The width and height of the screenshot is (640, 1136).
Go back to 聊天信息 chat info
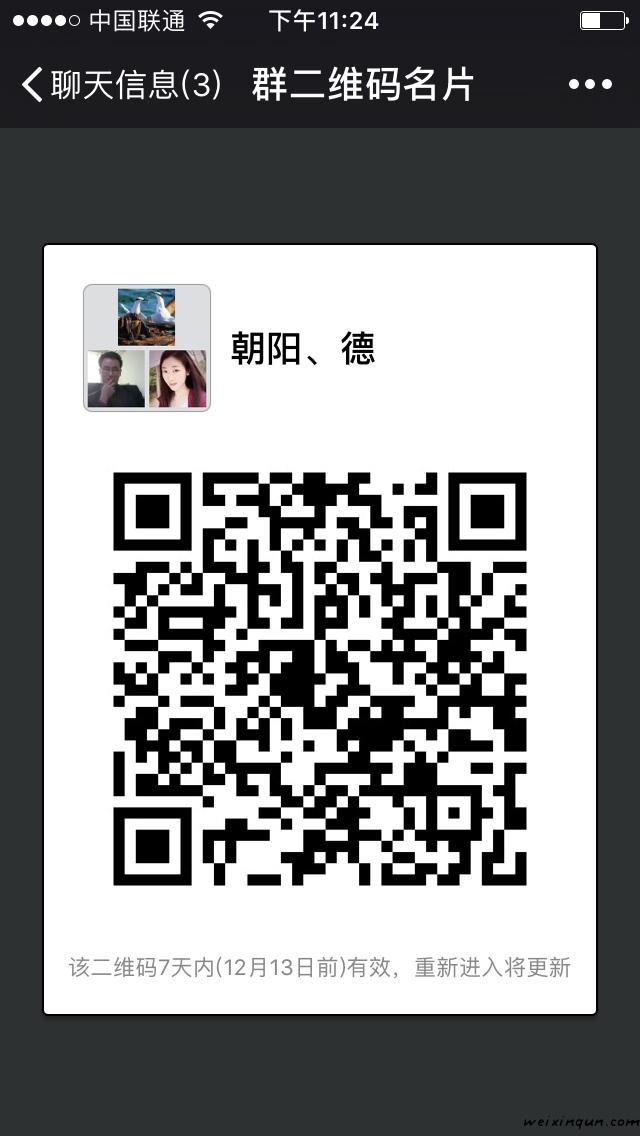[118, 86]
